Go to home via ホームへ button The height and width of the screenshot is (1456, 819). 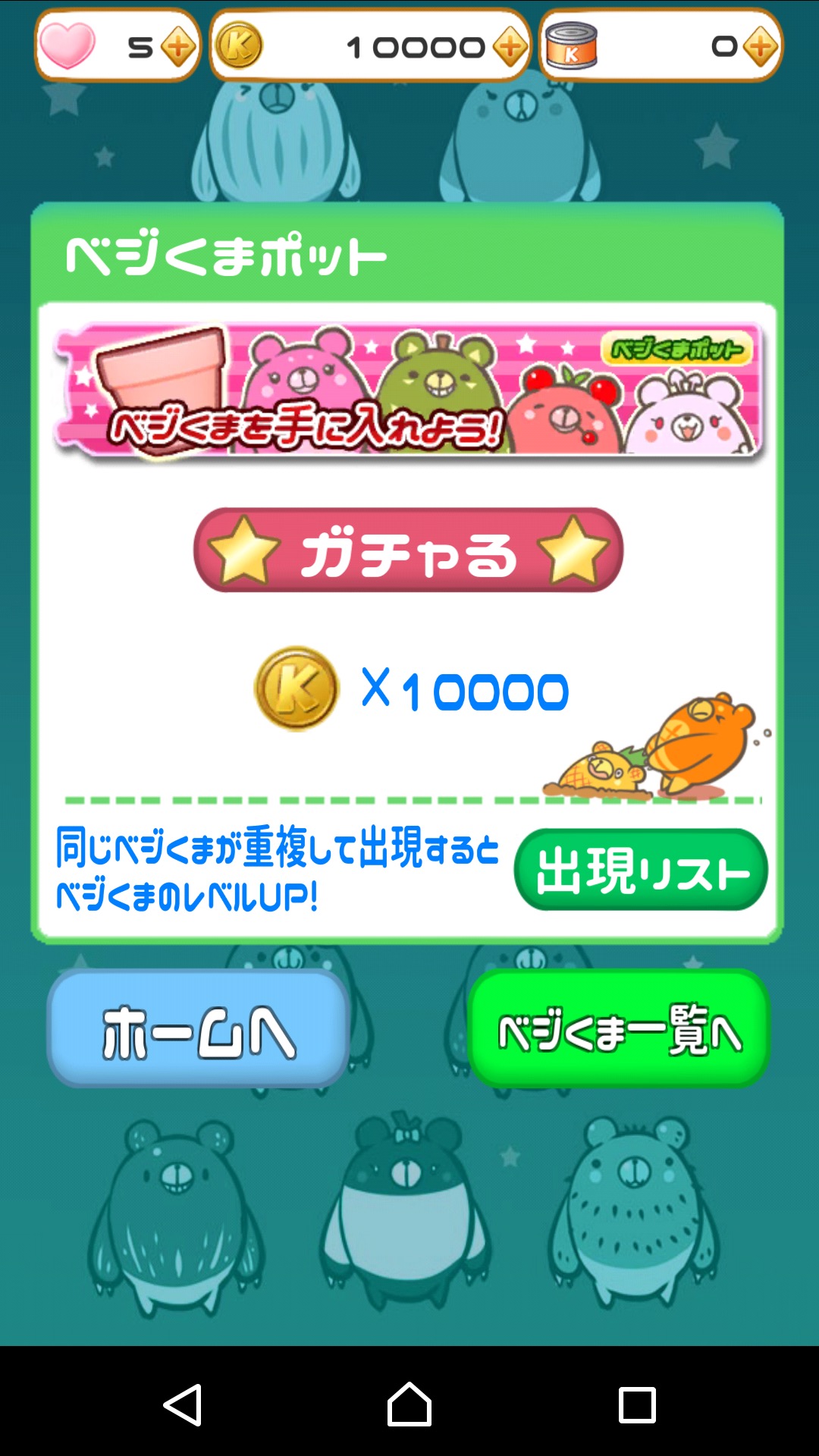click(199, 1029)
